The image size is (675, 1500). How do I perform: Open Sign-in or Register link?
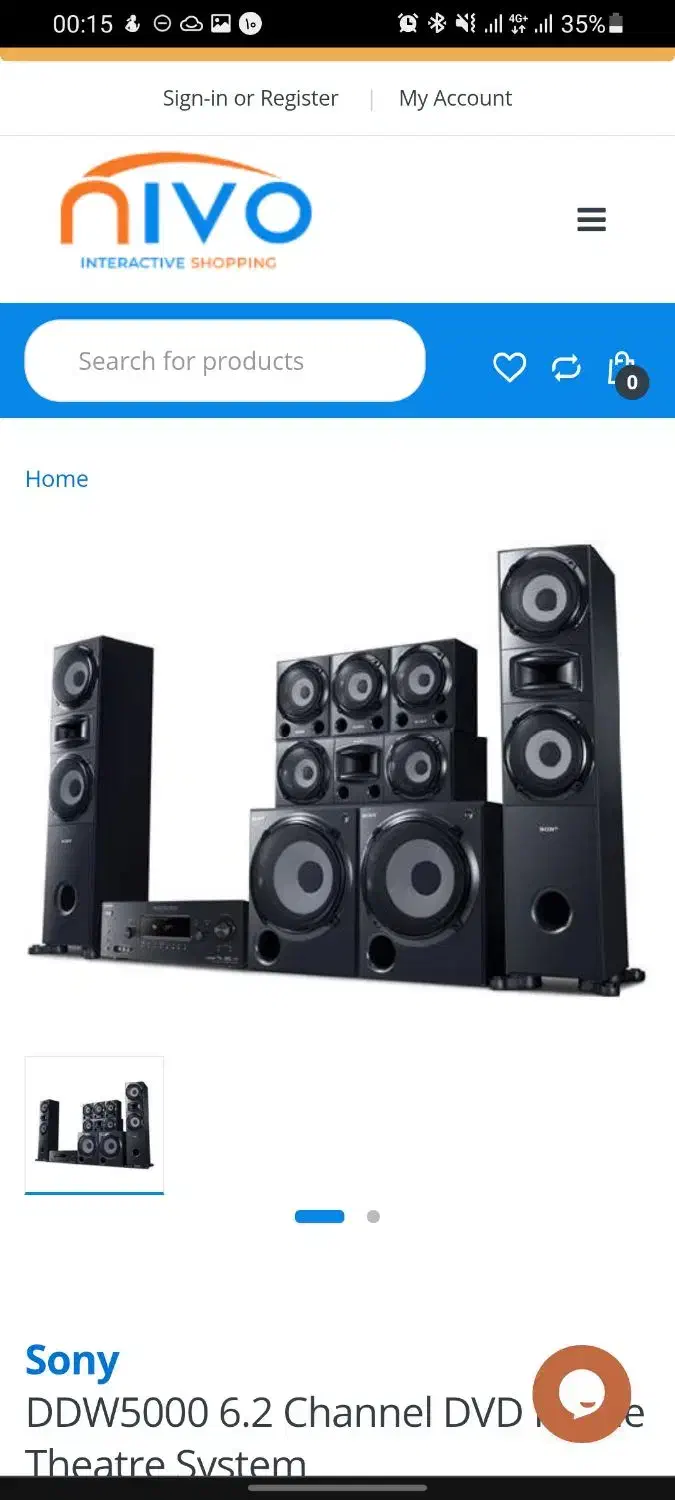[x=250, y=98]
